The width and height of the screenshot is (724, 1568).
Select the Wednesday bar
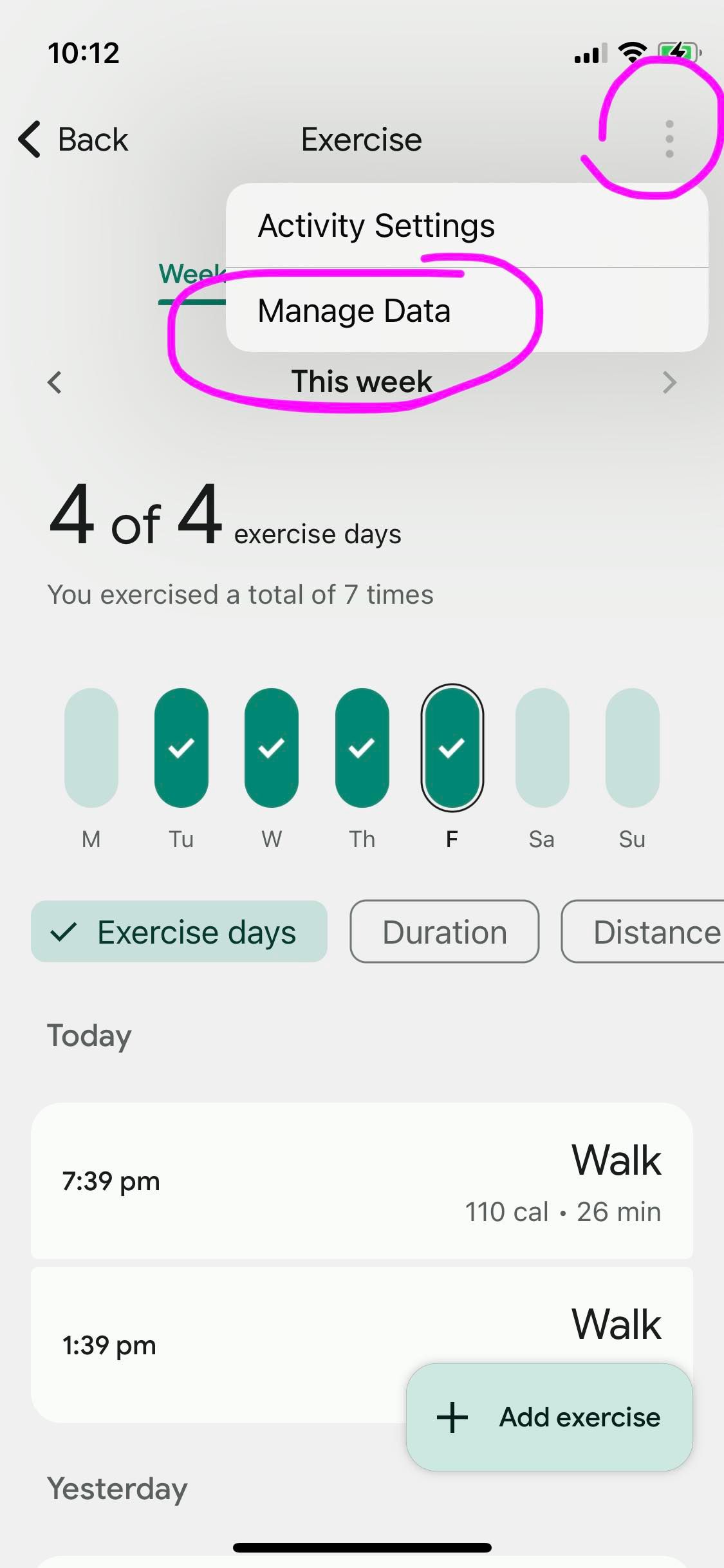272,747
